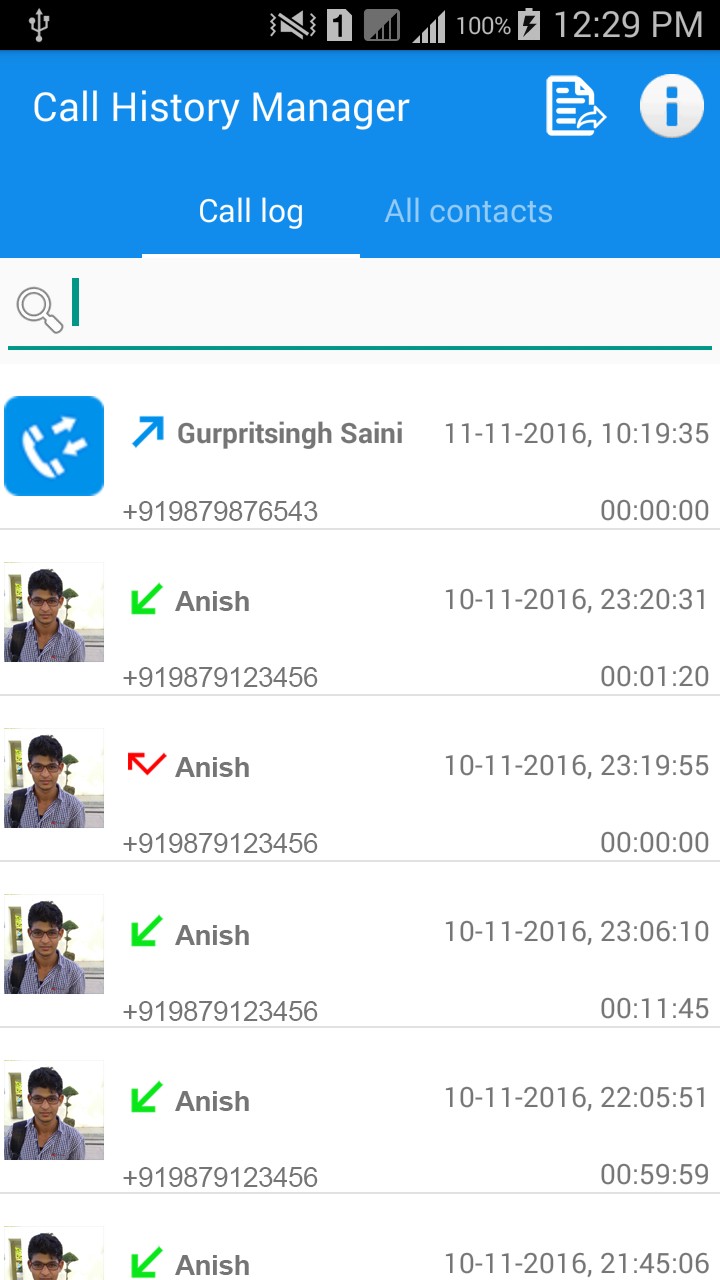Select the Call log tab
The image size is (720, 1280).
pyautogui.click(x=251, y=212)
